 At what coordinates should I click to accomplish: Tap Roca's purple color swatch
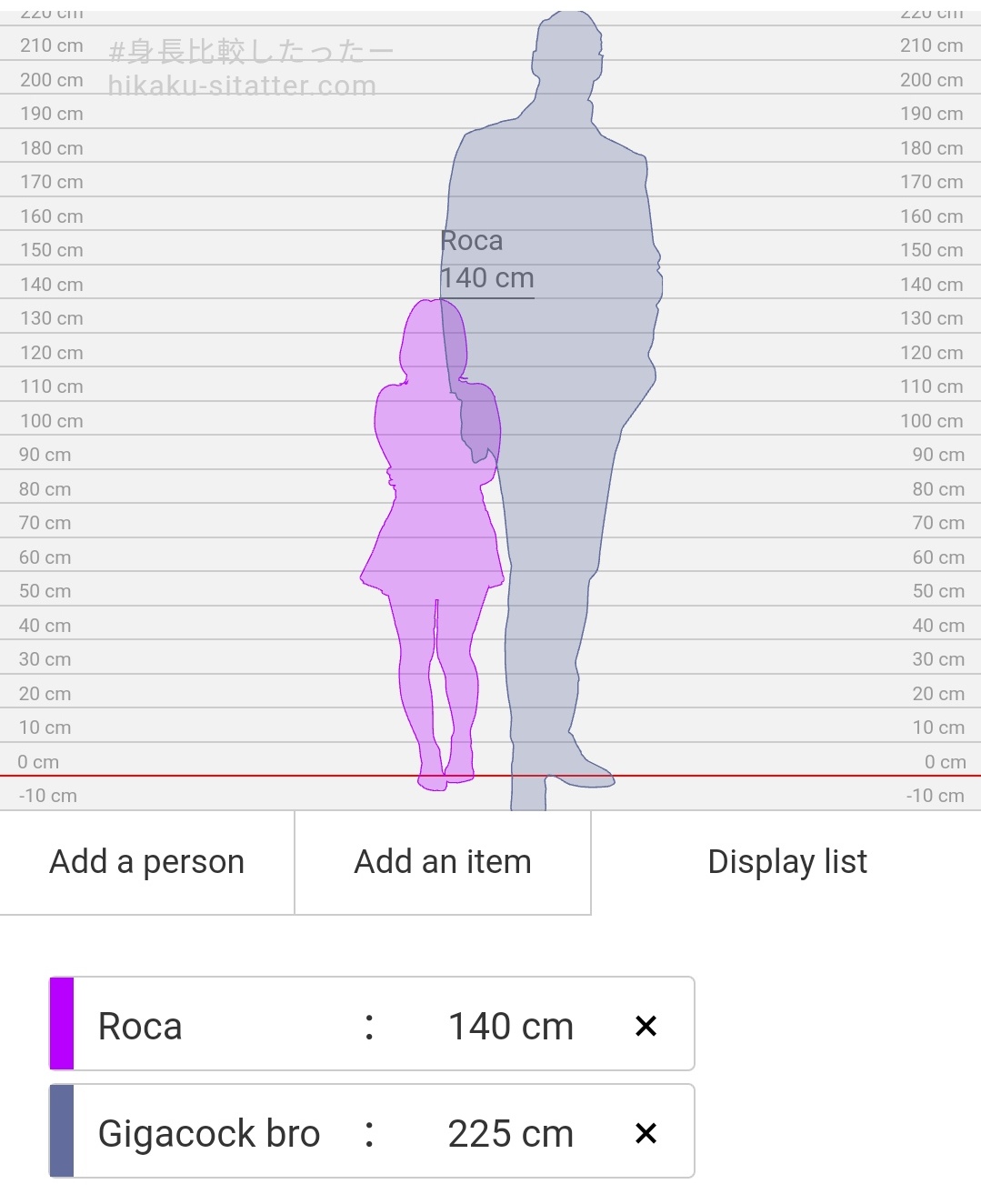[x=62, y=1024]
